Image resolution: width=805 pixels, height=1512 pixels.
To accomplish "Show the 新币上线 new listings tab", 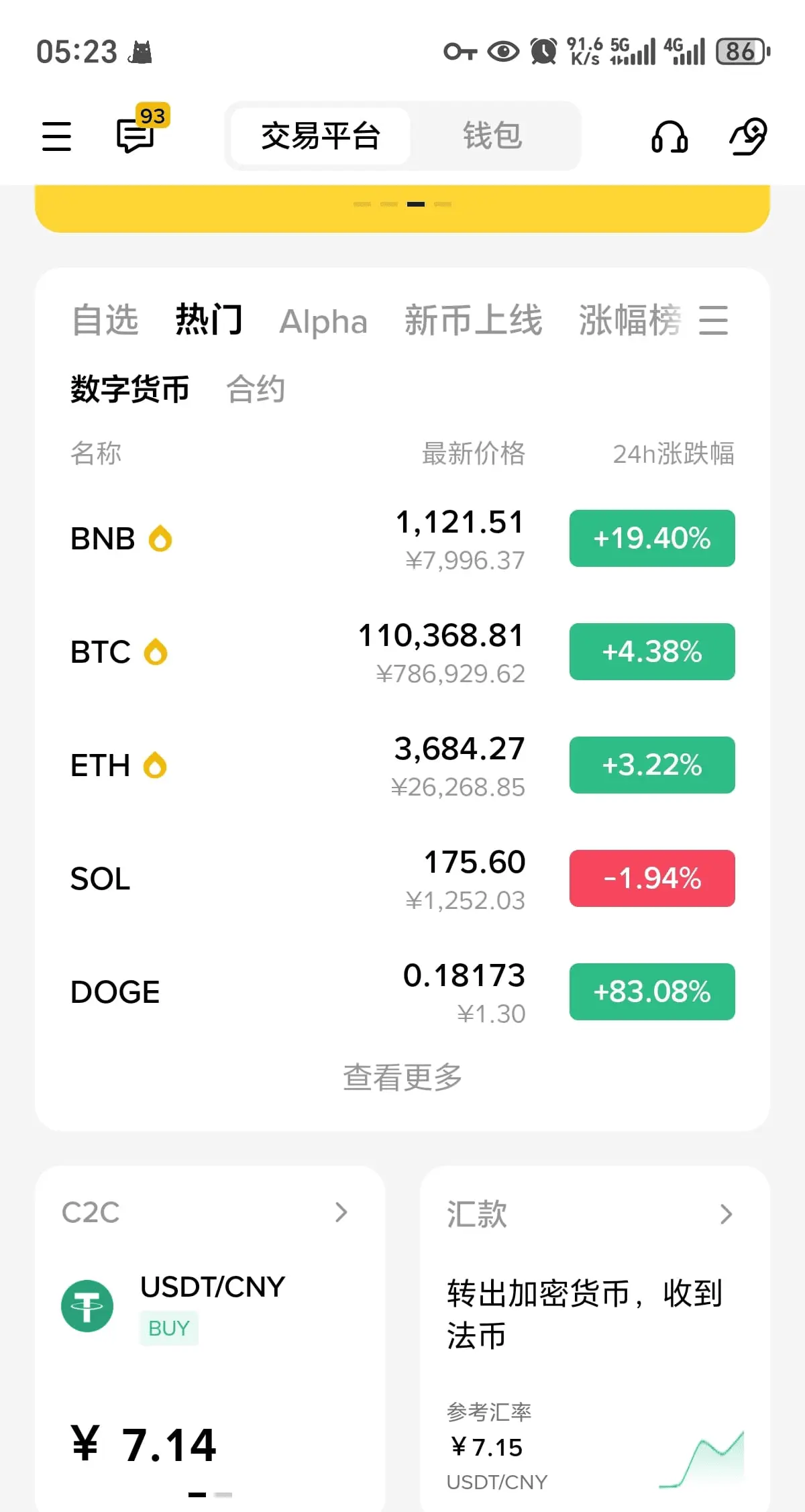I will [x=473, y=320].
